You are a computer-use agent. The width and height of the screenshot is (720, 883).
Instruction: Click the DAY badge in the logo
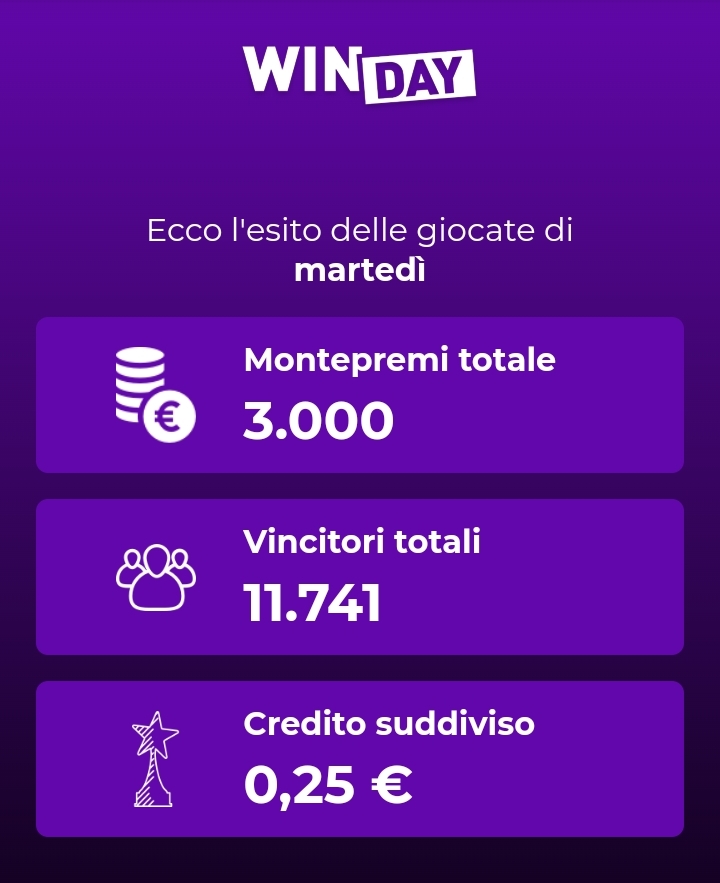pos(420,72)
